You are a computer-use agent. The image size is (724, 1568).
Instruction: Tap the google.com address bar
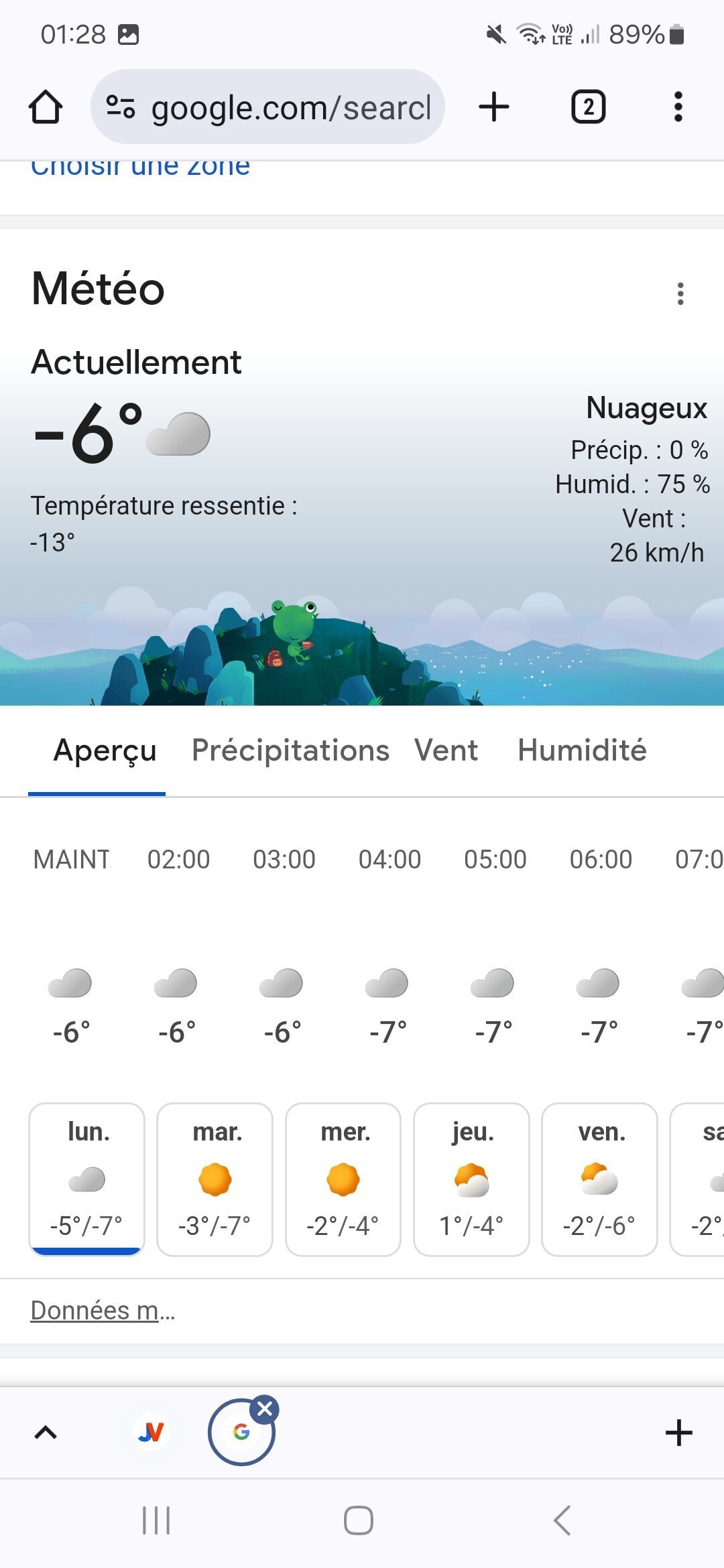point(268,107)
